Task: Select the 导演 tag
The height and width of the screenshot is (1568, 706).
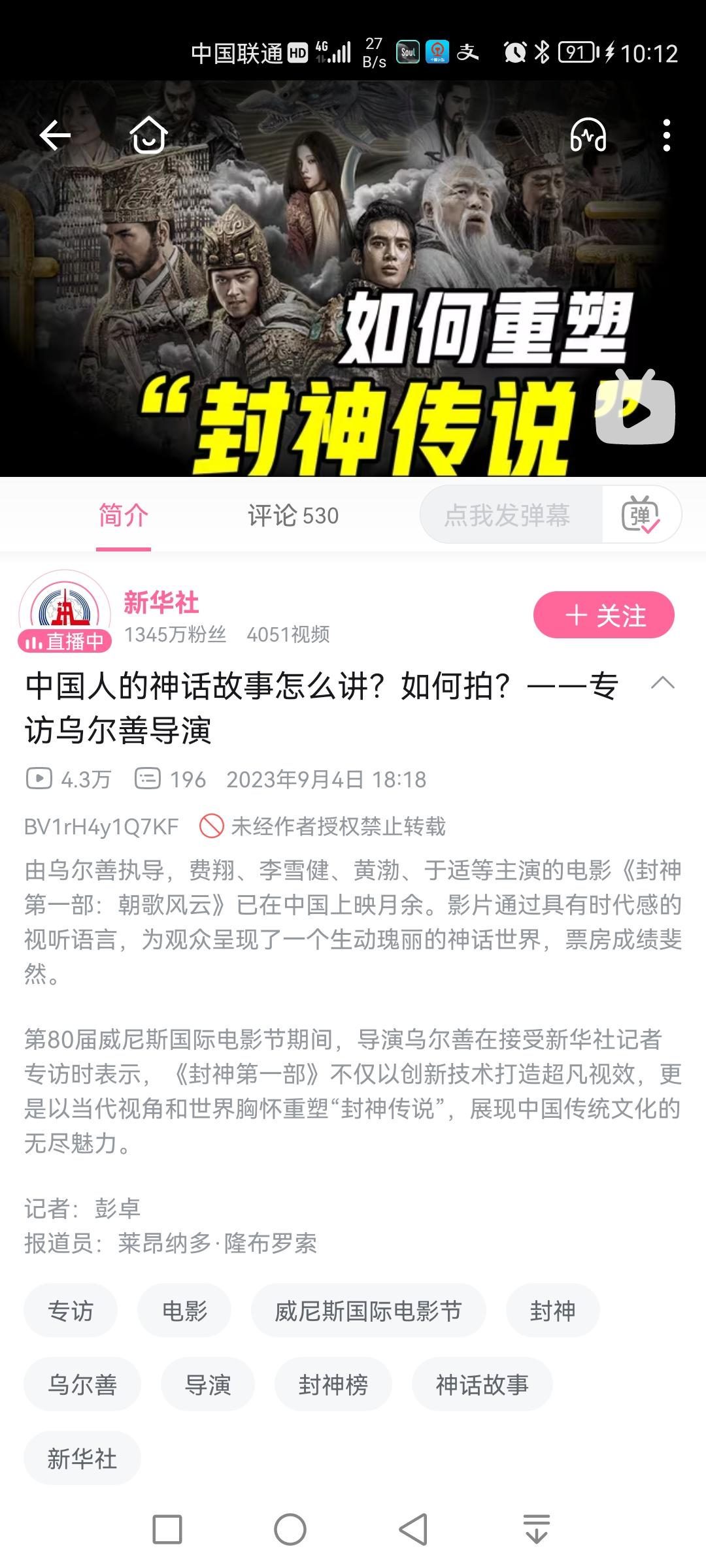Action: pyautogui.click(x=208, y=1384)
